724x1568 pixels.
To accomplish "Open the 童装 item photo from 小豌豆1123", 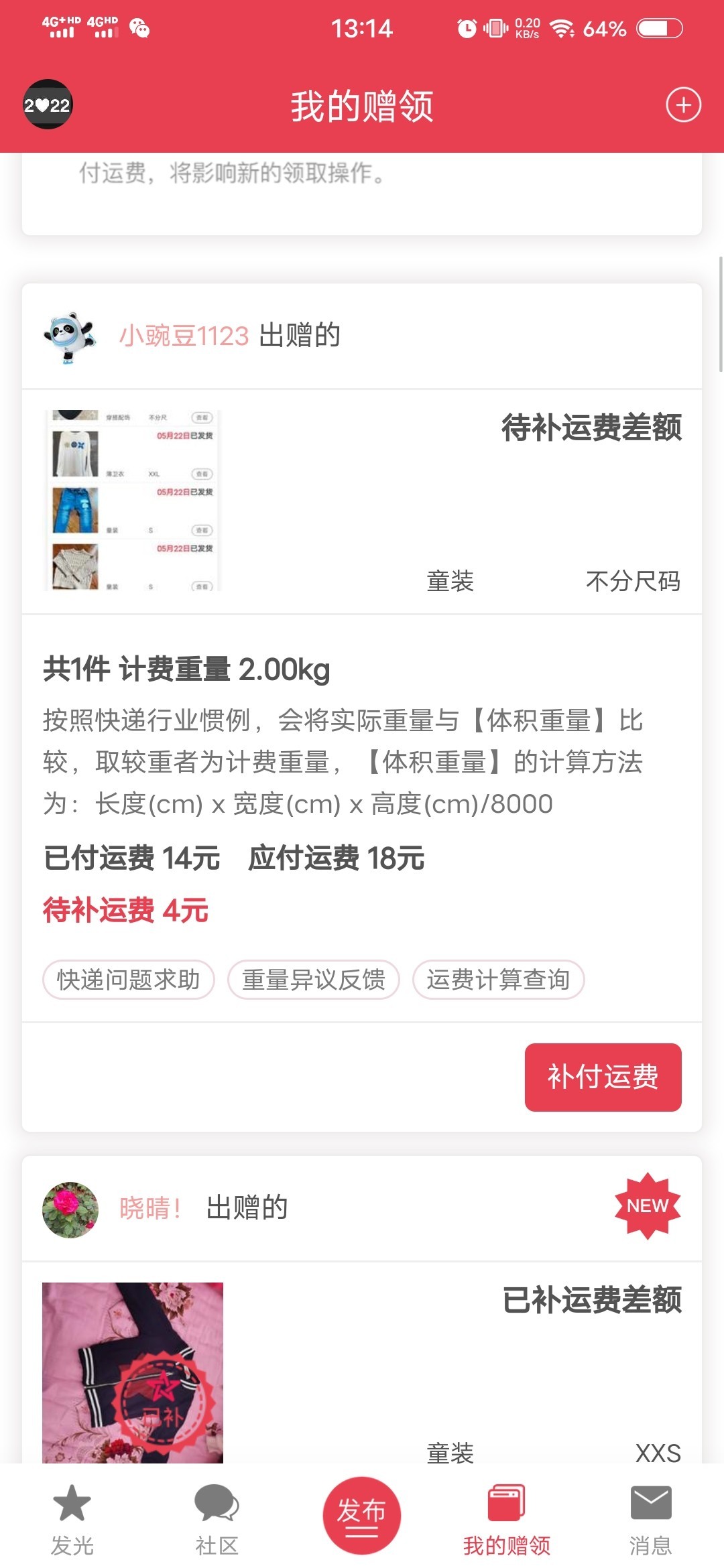I will [x=133, y=501].
